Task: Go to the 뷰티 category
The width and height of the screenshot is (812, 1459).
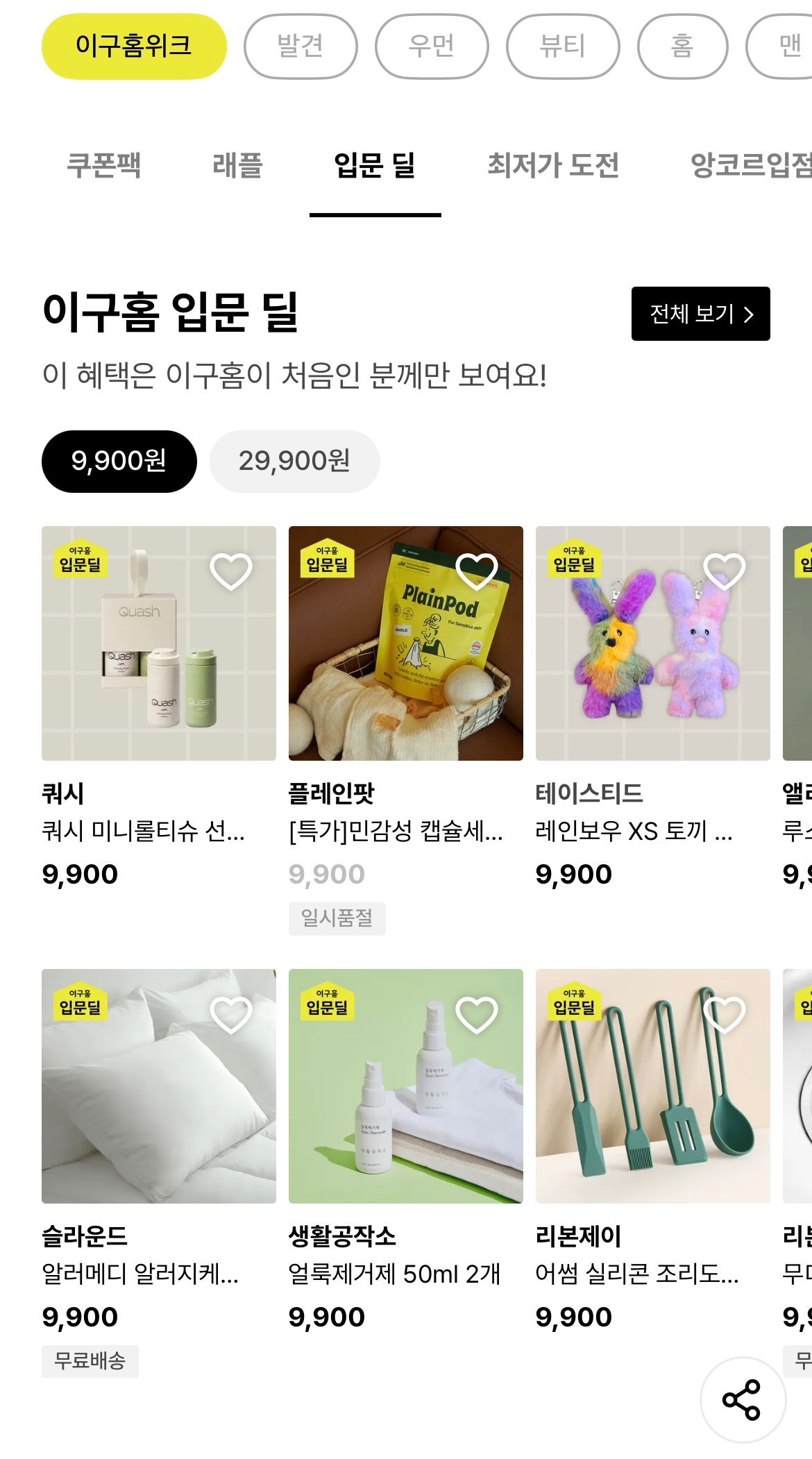Action: coord(563,46)
